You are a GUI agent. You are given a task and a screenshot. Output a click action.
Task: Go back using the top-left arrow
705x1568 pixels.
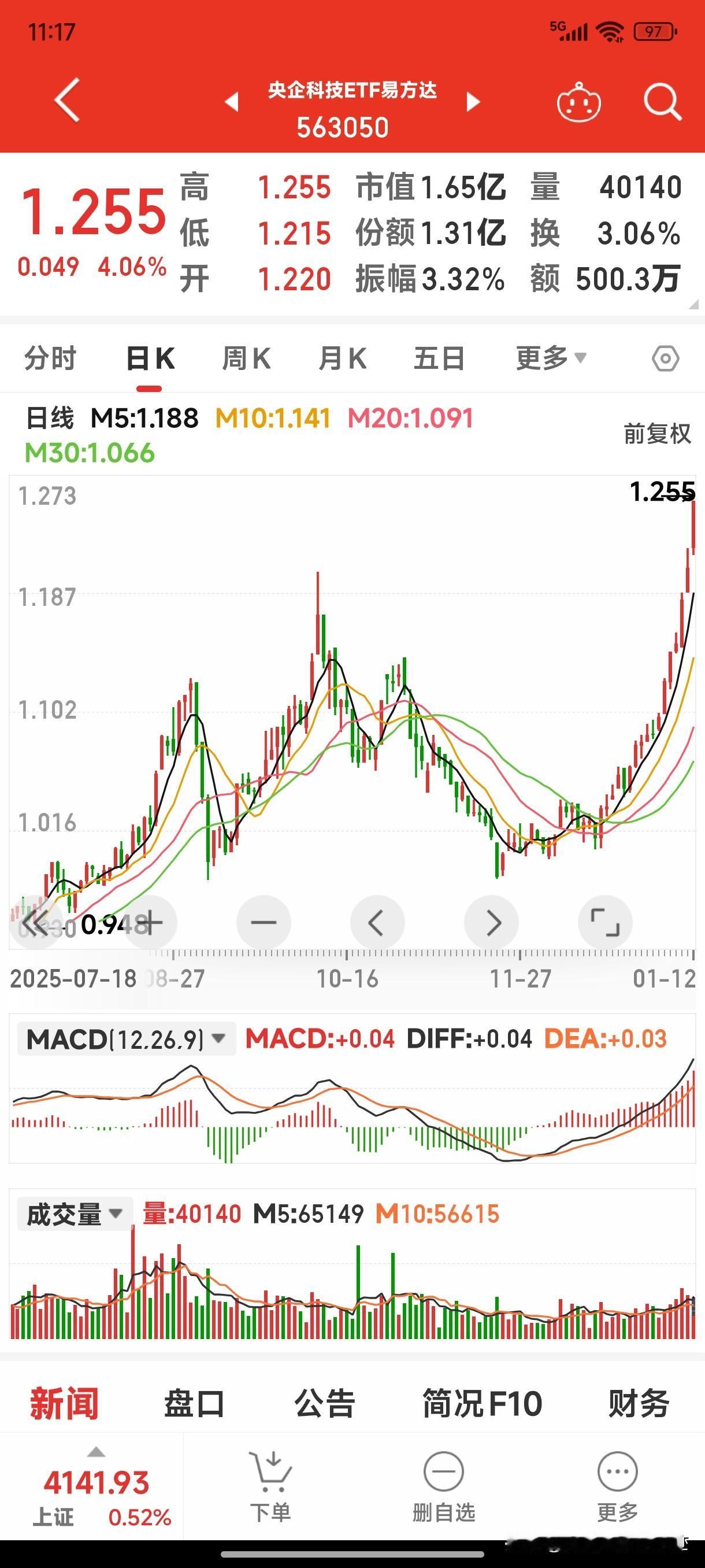click(x=67, y=101)
